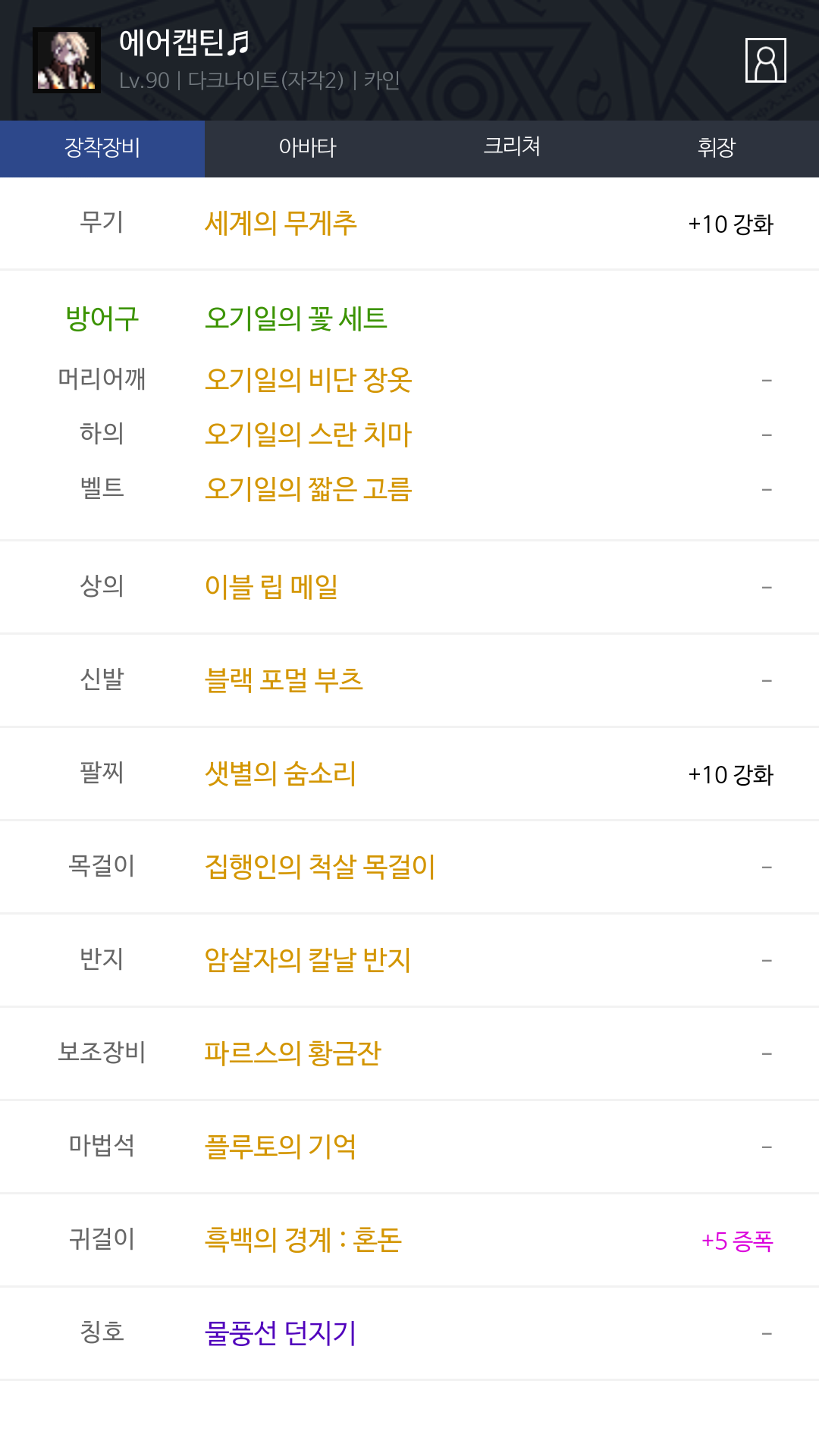Open 오기일의 비단 장옷 item
Image resolution: width=819 pixels, height=1456 pixels.
pyautogui.click(x=308, y=380)
